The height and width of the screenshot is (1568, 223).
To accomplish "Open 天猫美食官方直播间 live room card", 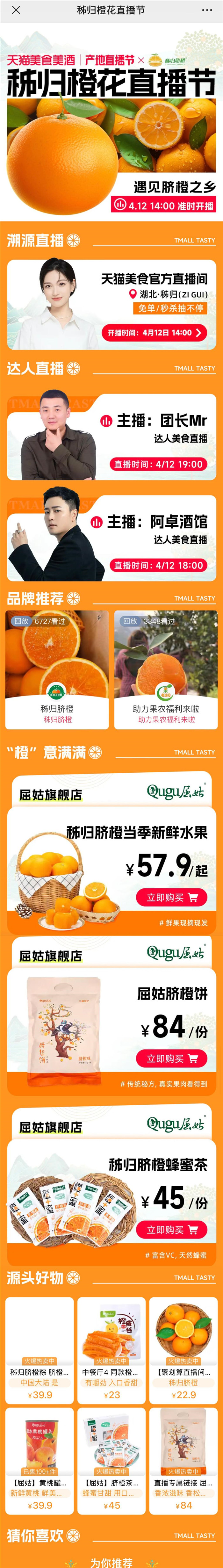I will pyautogui.click(x=111, y=304).
